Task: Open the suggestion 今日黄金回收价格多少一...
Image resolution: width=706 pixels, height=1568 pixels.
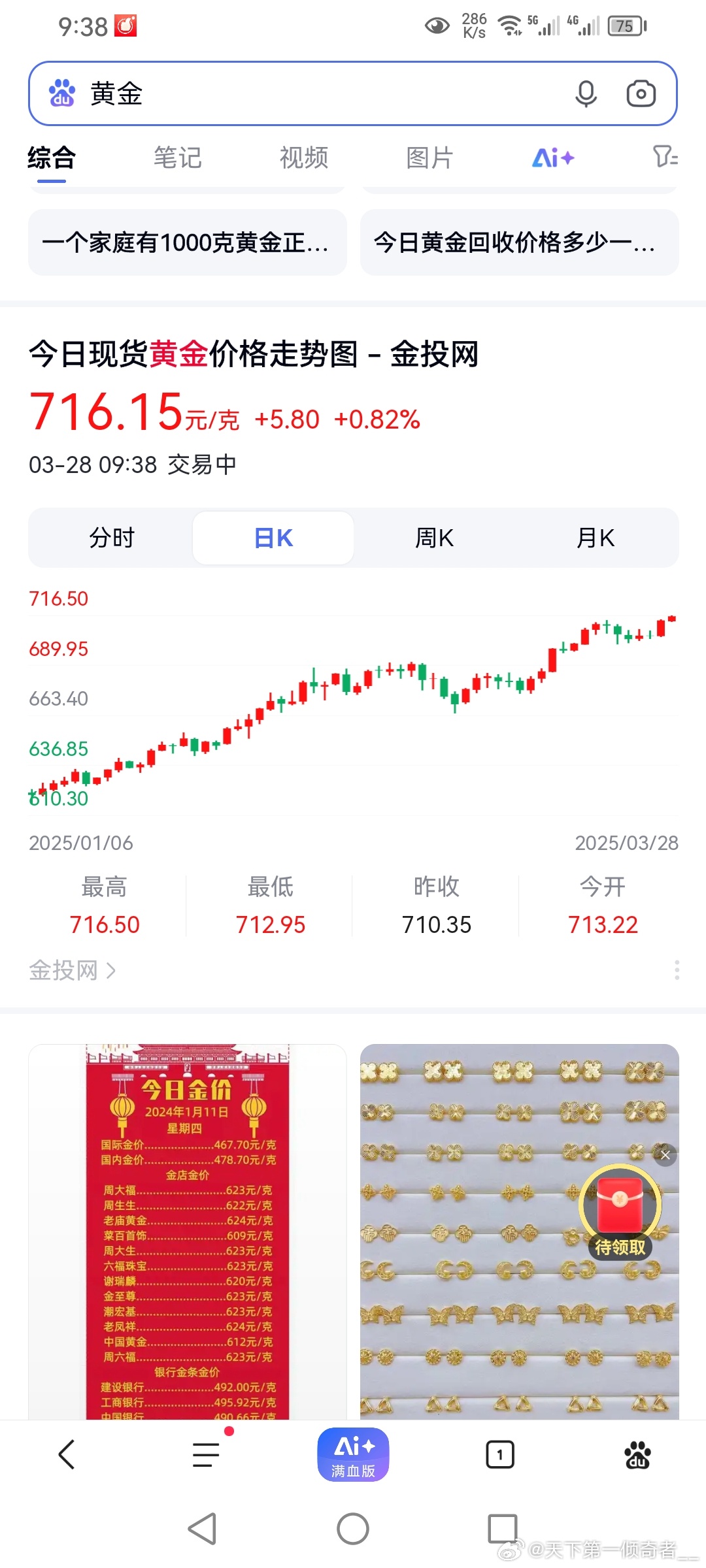Action: tap(518, 243)
